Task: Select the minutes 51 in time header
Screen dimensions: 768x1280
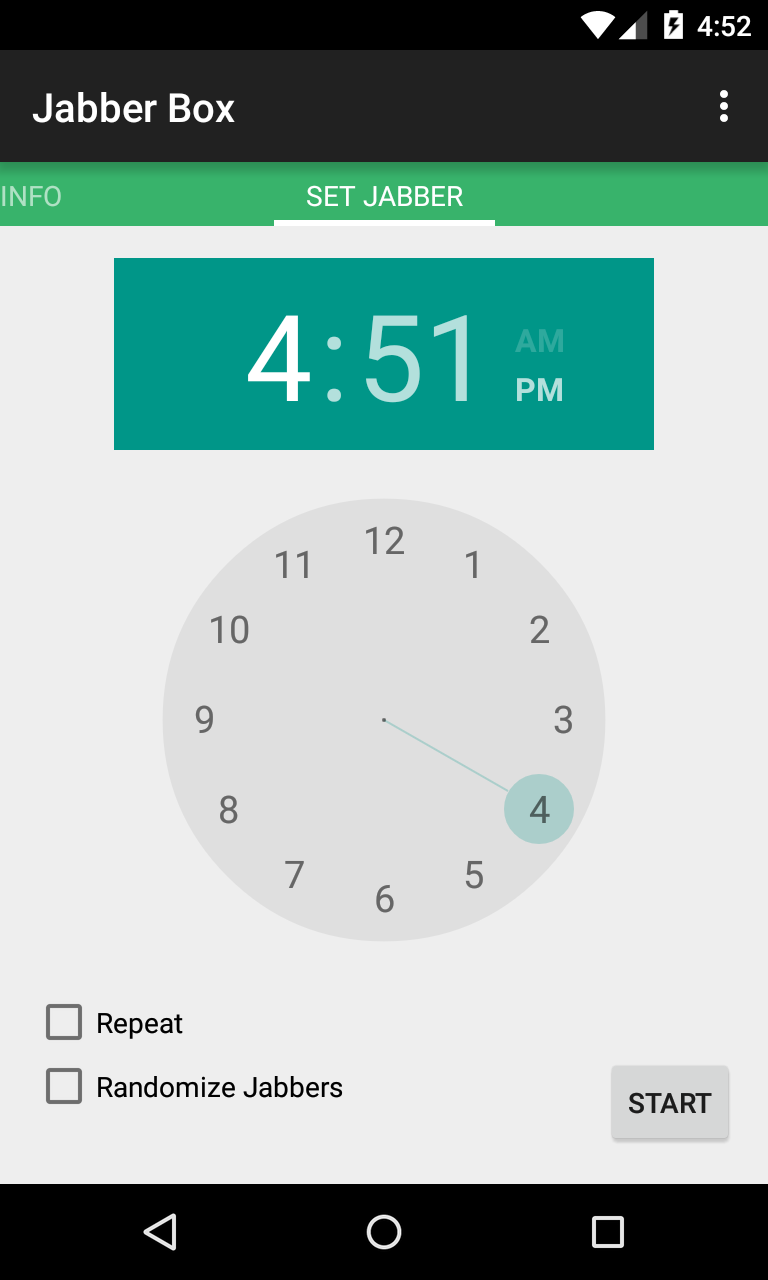Action: tap(421, 359)
